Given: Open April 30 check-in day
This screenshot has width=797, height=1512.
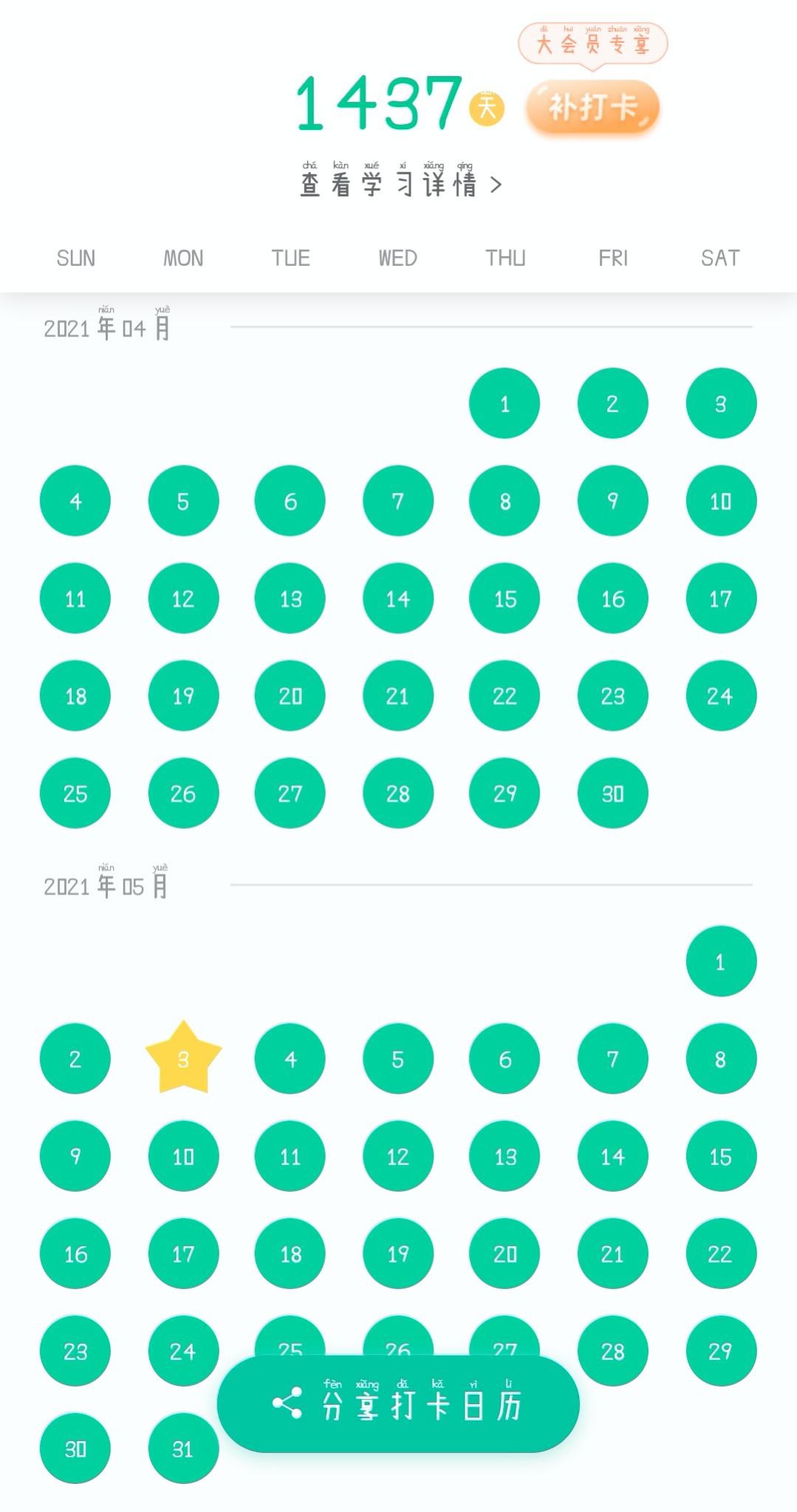Looking at the screenshot, I should pos(612,793).
